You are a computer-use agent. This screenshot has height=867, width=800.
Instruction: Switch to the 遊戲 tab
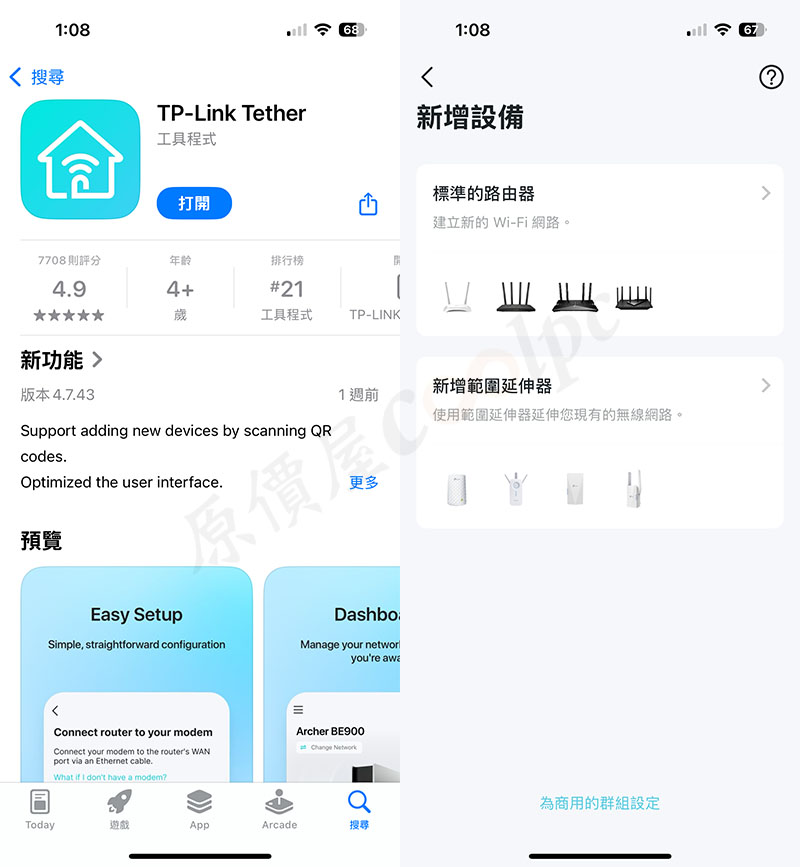click(120, 809)
